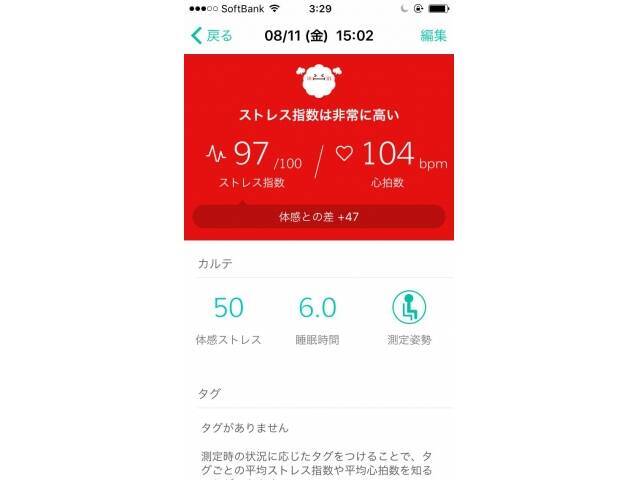640x480 pixels.
Task: Go back with the 戻る button
Action: (x=211, y=35)
